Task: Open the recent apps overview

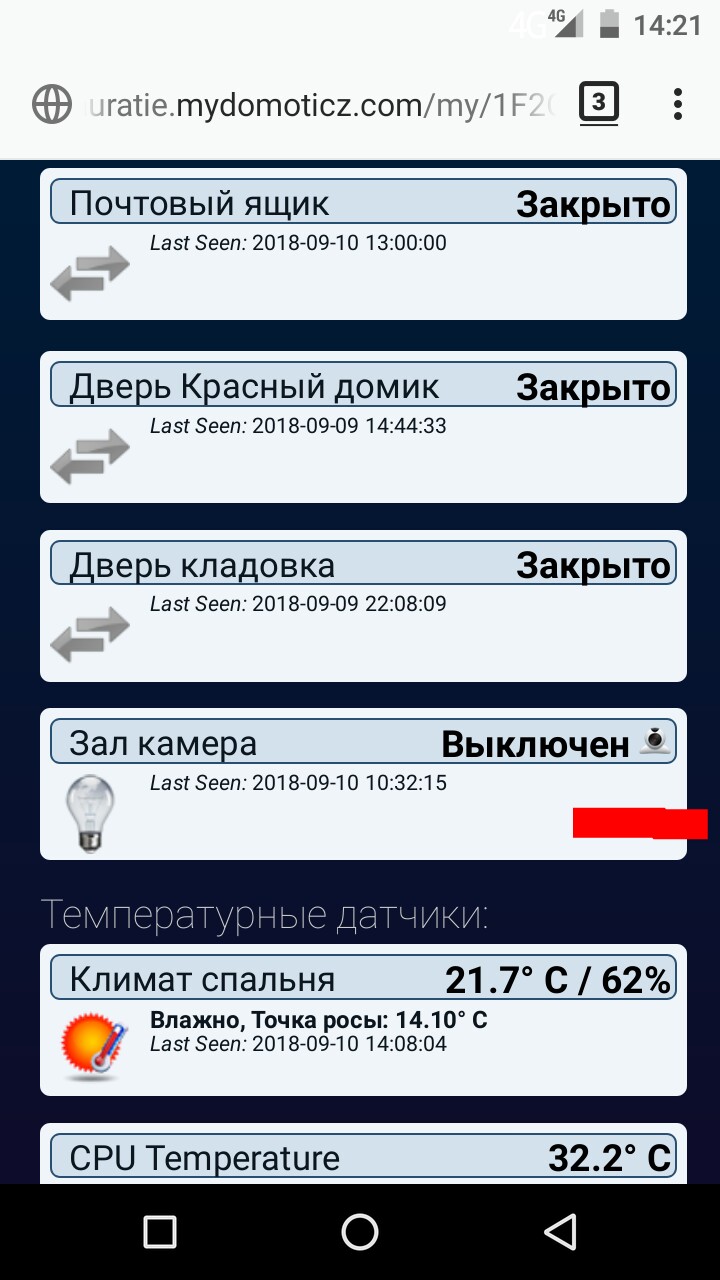Action: [x=160, y=1231]
